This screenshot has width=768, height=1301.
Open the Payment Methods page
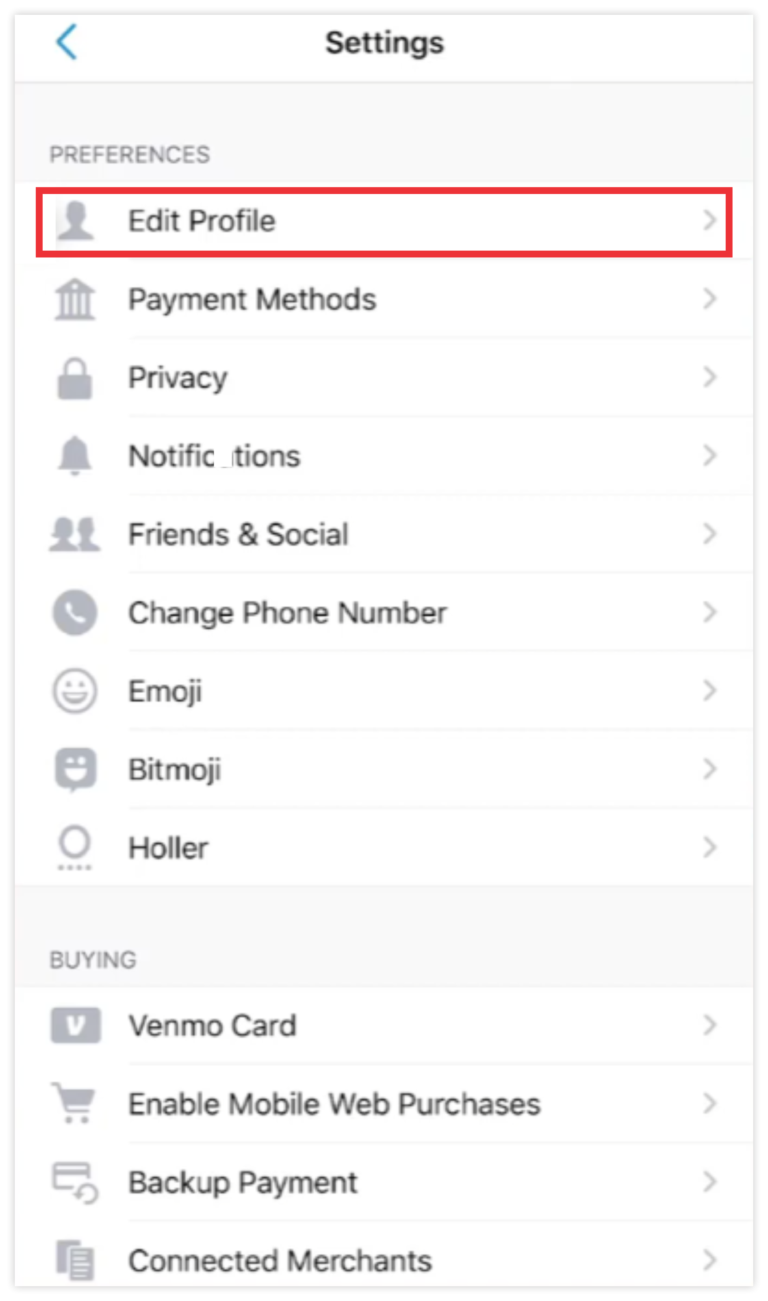384,298
